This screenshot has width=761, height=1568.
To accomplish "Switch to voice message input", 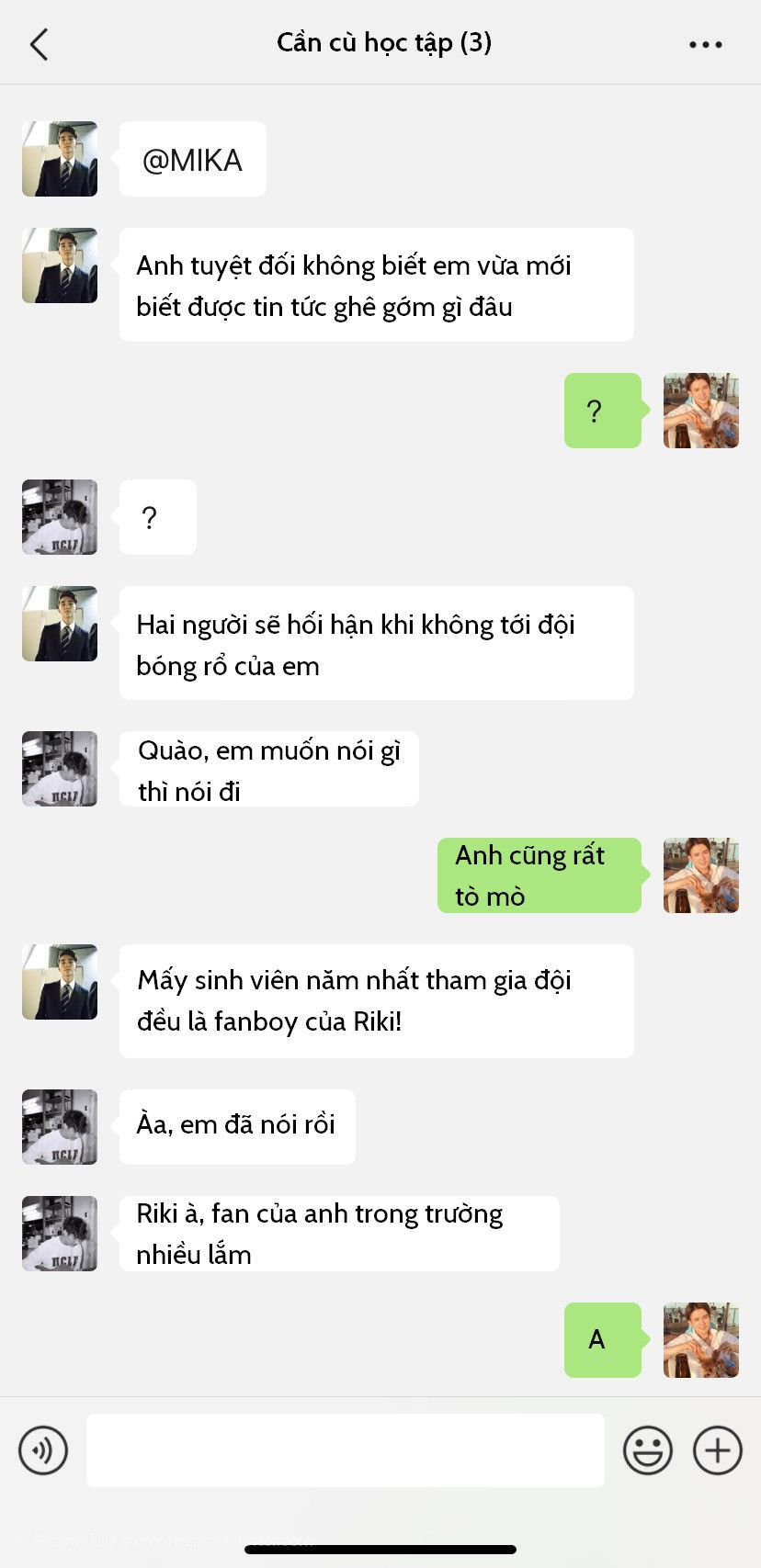I will pos(43,1450).
